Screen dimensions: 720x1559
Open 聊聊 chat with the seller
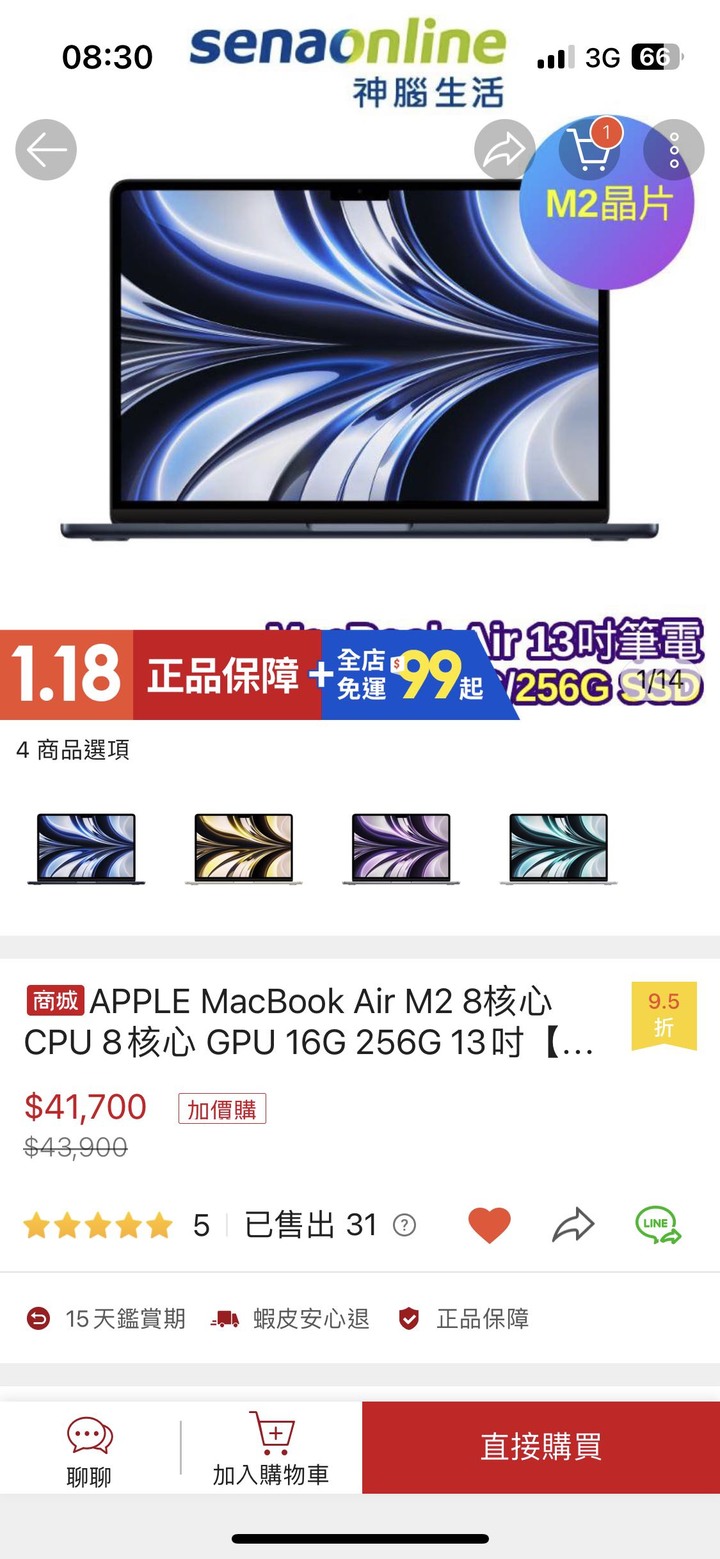point(89,1450)
